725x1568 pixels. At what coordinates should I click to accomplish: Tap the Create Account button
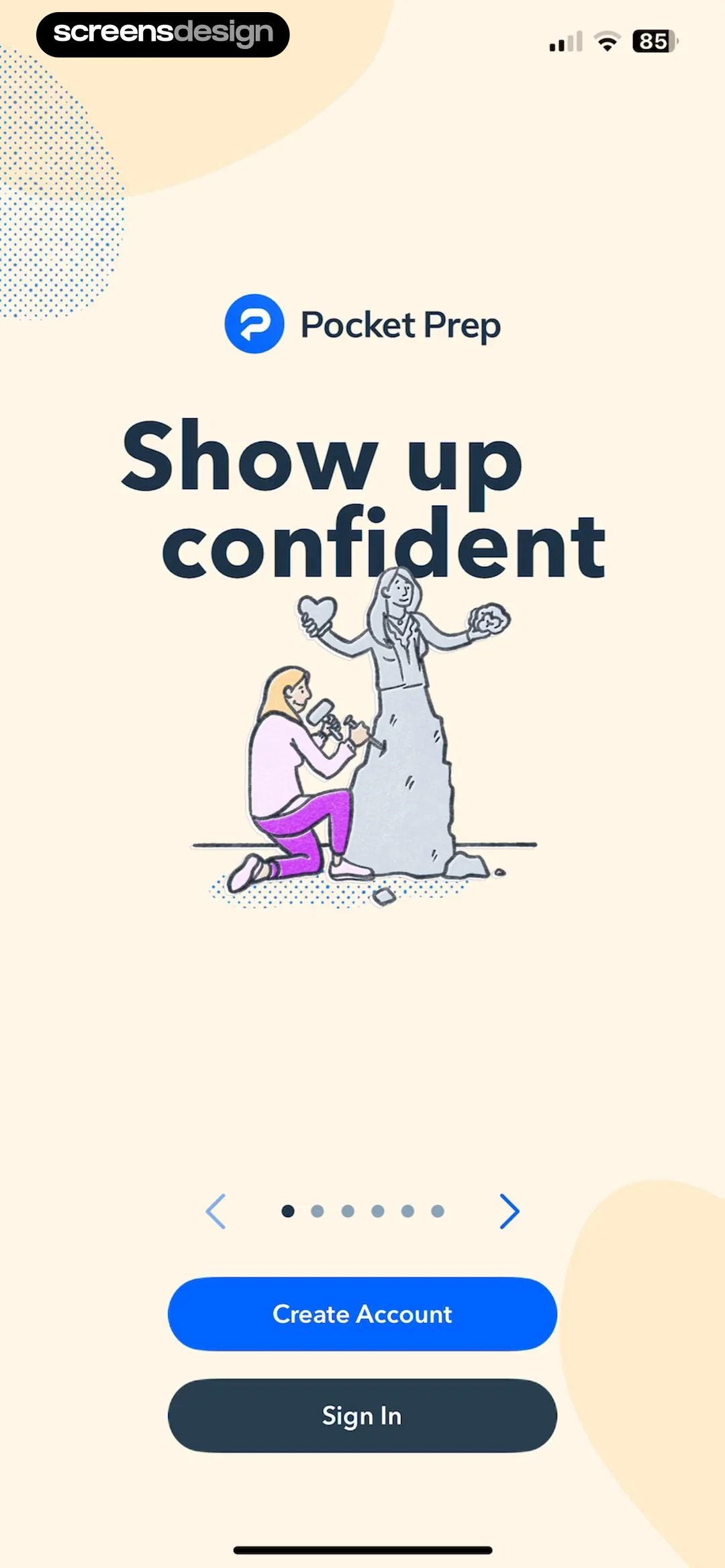tap(362, 1314)
